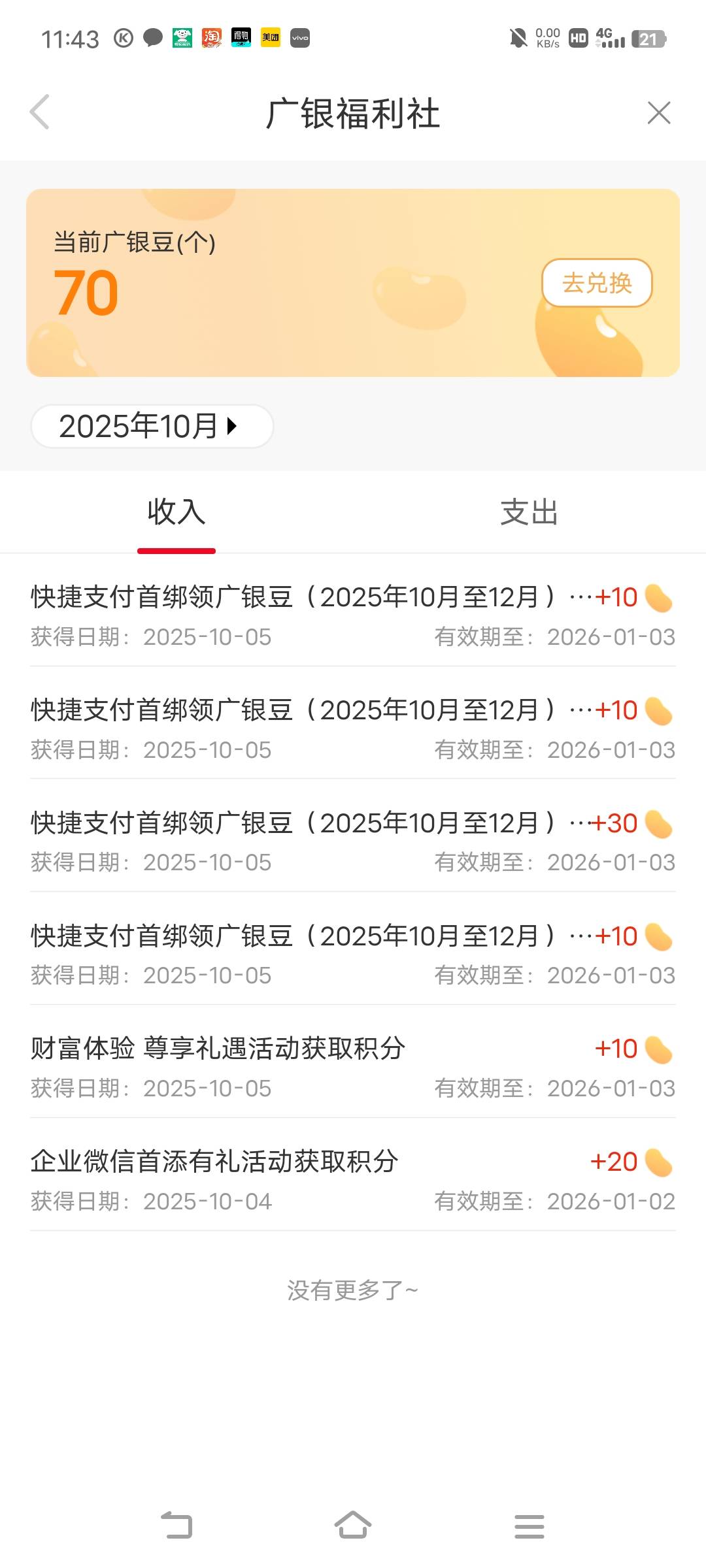Switch to the 收入 tab

(176, 512)
